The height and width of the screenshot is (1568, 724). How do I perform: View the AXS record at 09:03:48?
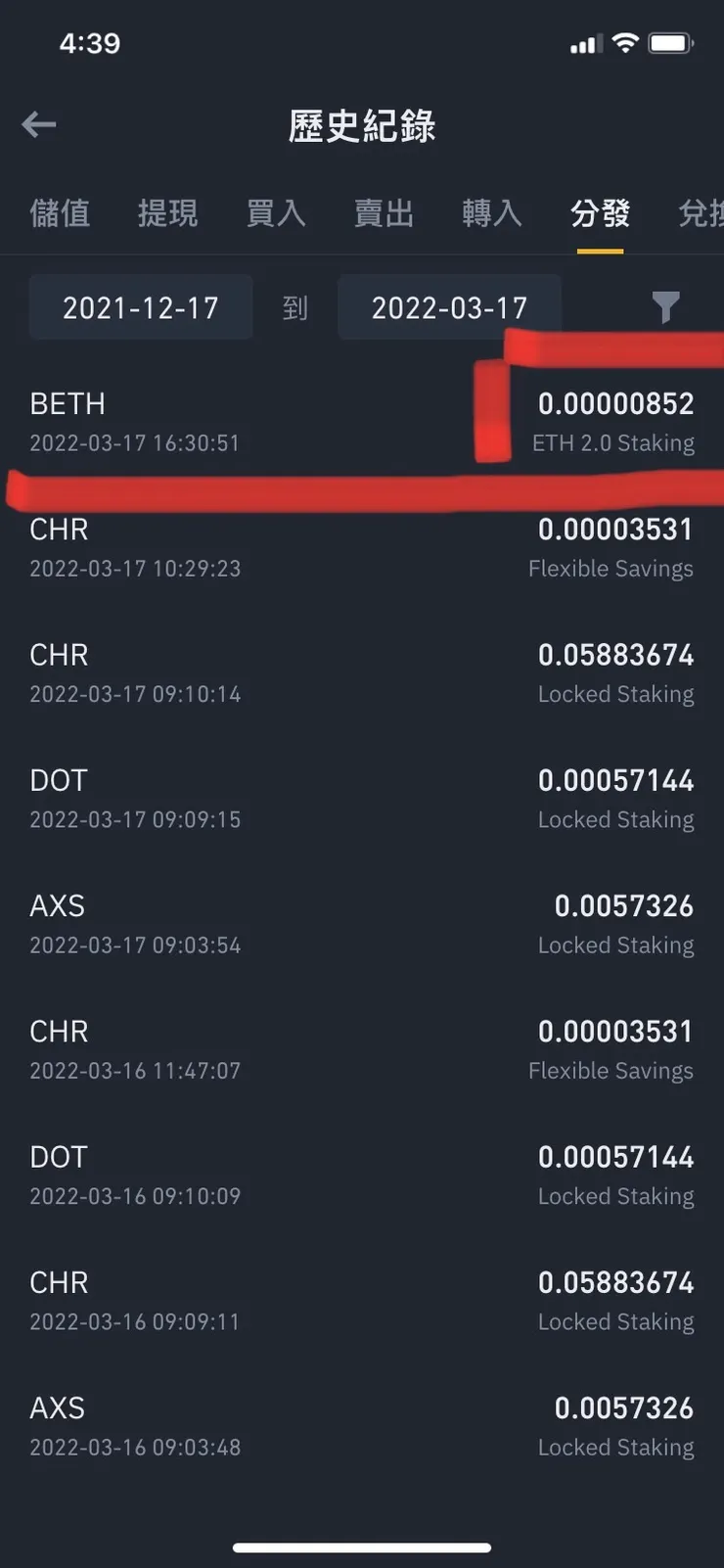362,1426
